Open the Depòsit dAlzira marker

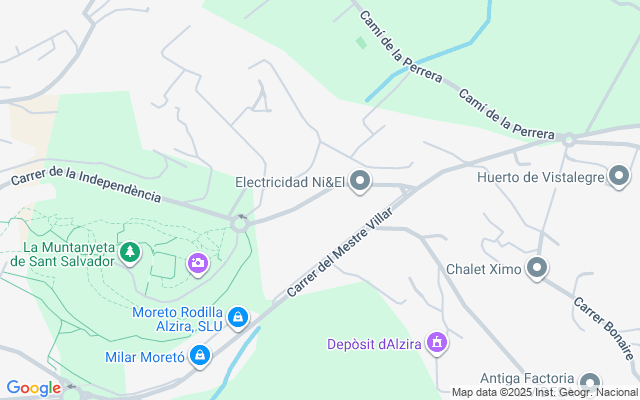(435, 343)
